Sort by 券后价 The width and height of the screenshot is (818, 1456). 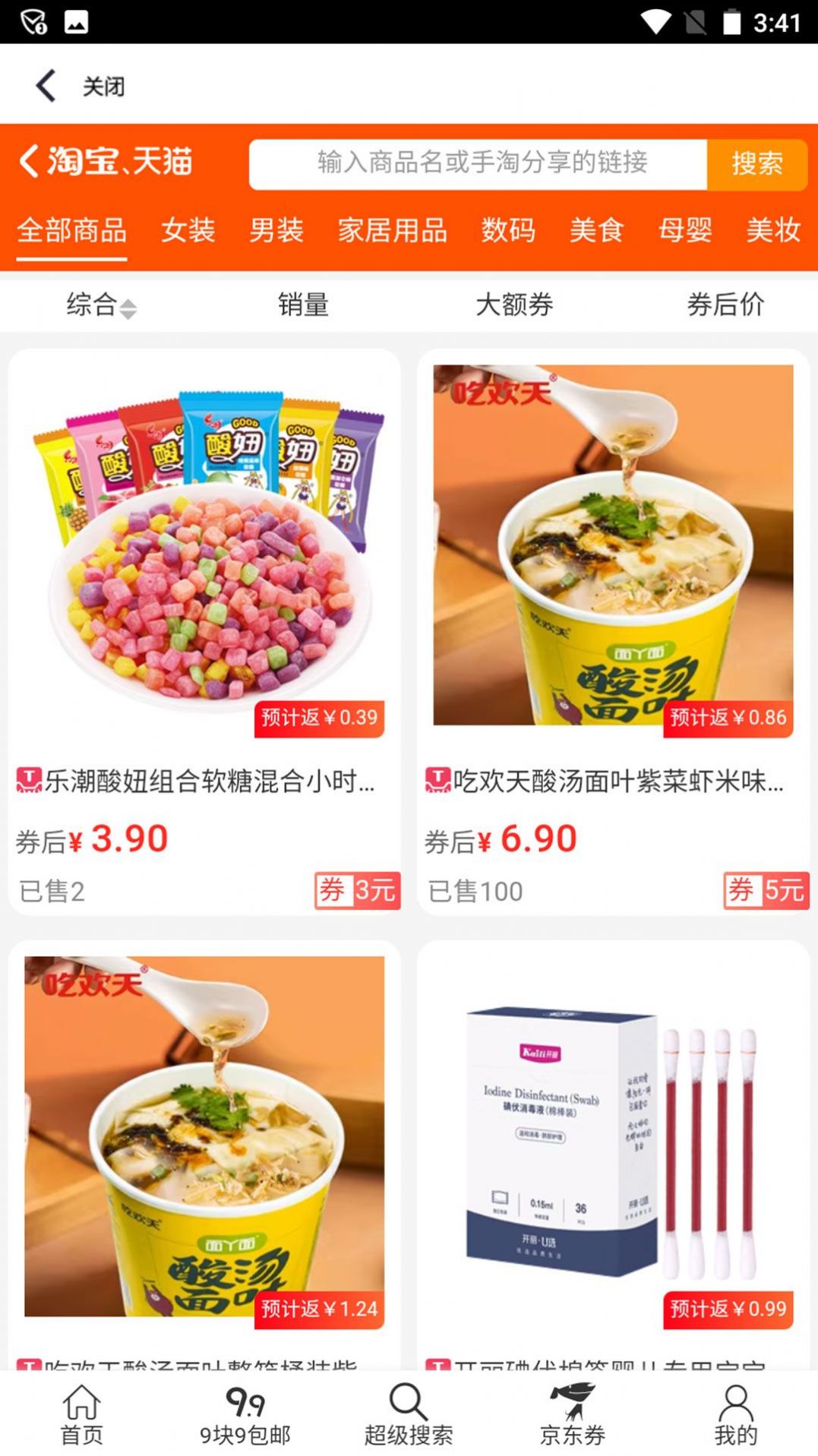(x=725, y=305)
